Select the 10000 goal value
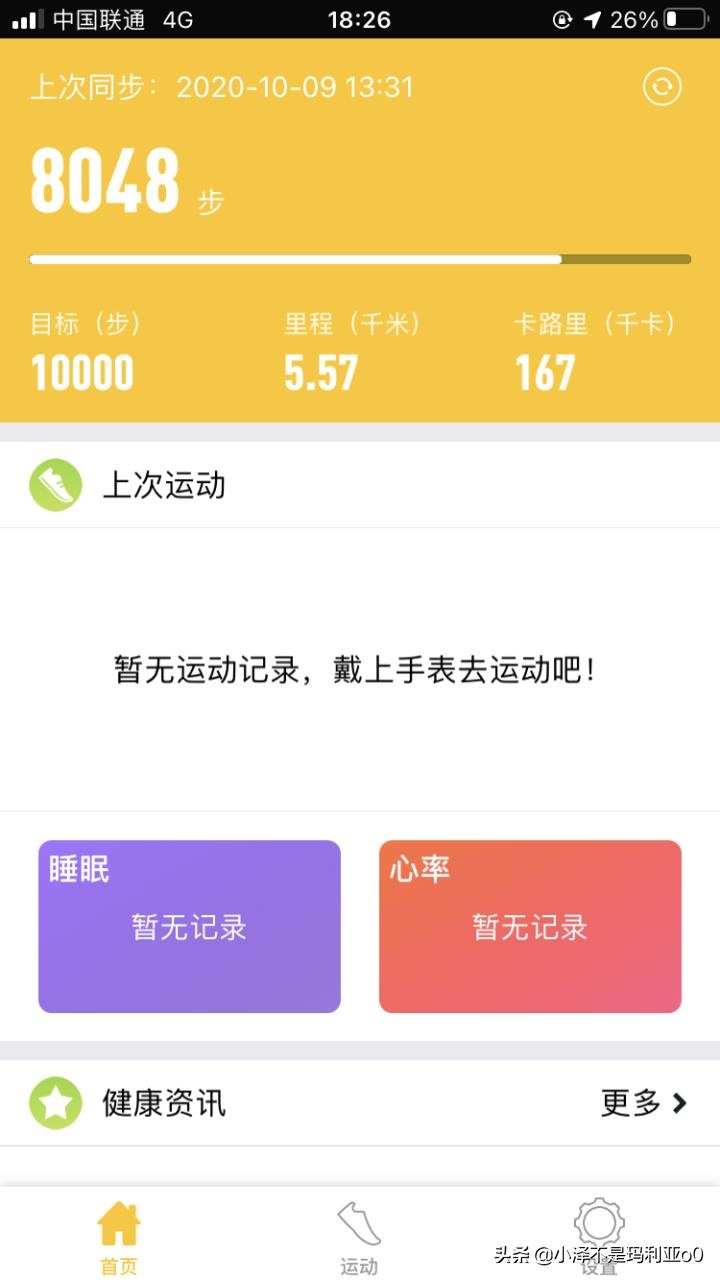This screenshot has height=1281, width=720. click(x=81, y=372)
